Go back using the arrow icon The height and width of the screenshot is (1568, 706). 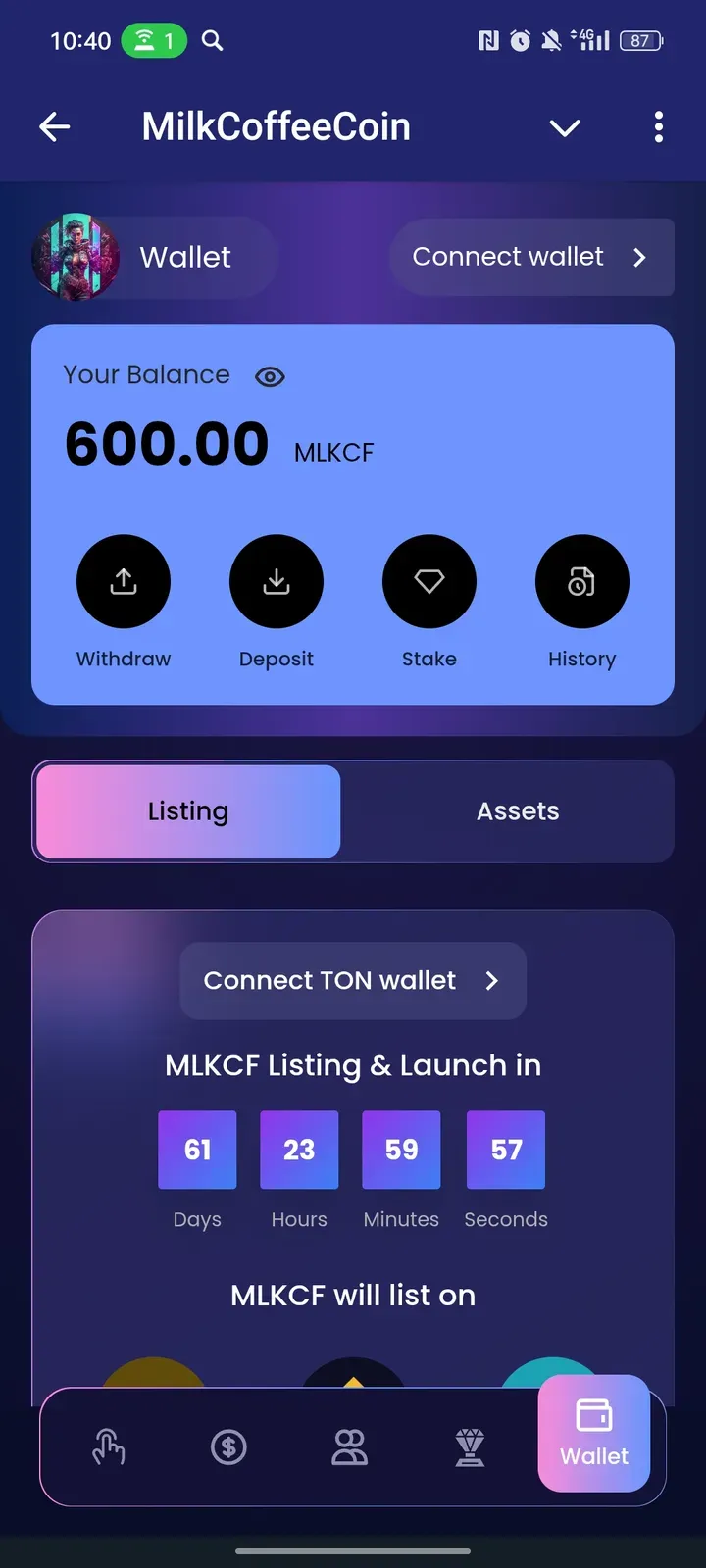coord(55,126)
